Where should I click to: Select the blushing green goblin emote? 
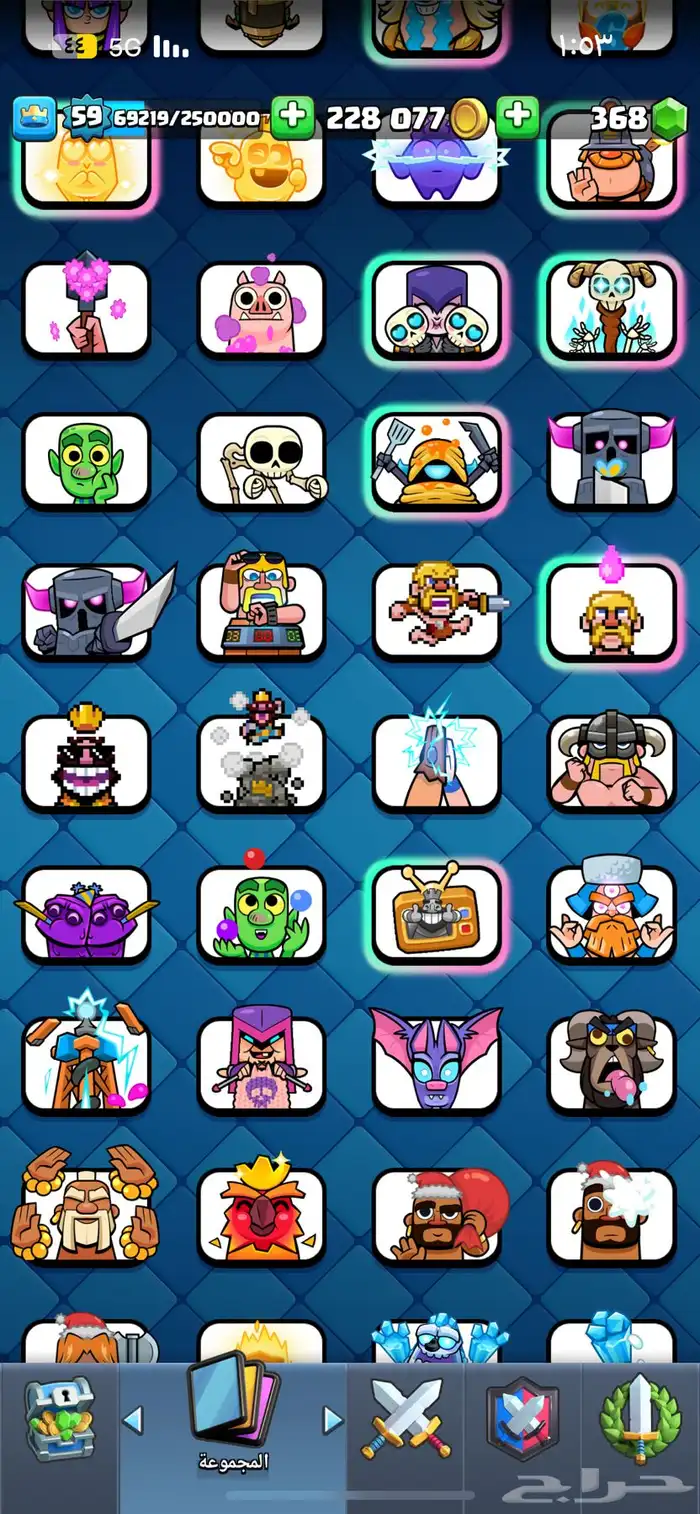click(x=86, y=460)
